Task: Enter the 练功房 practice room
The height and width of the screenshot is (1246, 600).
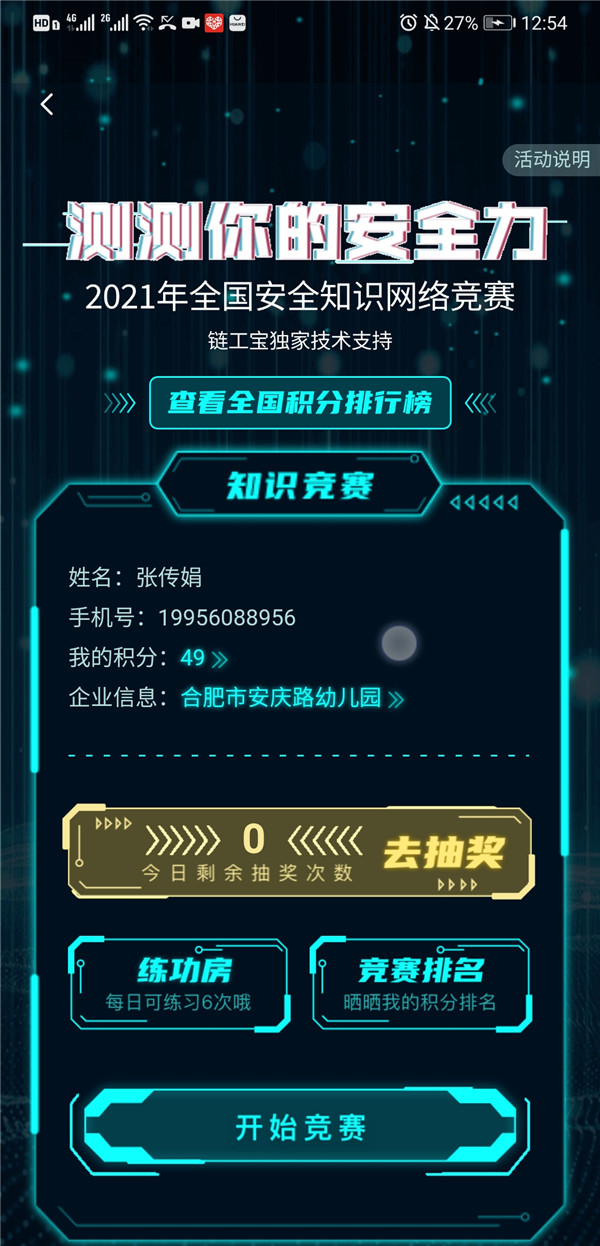Action: 178,984
